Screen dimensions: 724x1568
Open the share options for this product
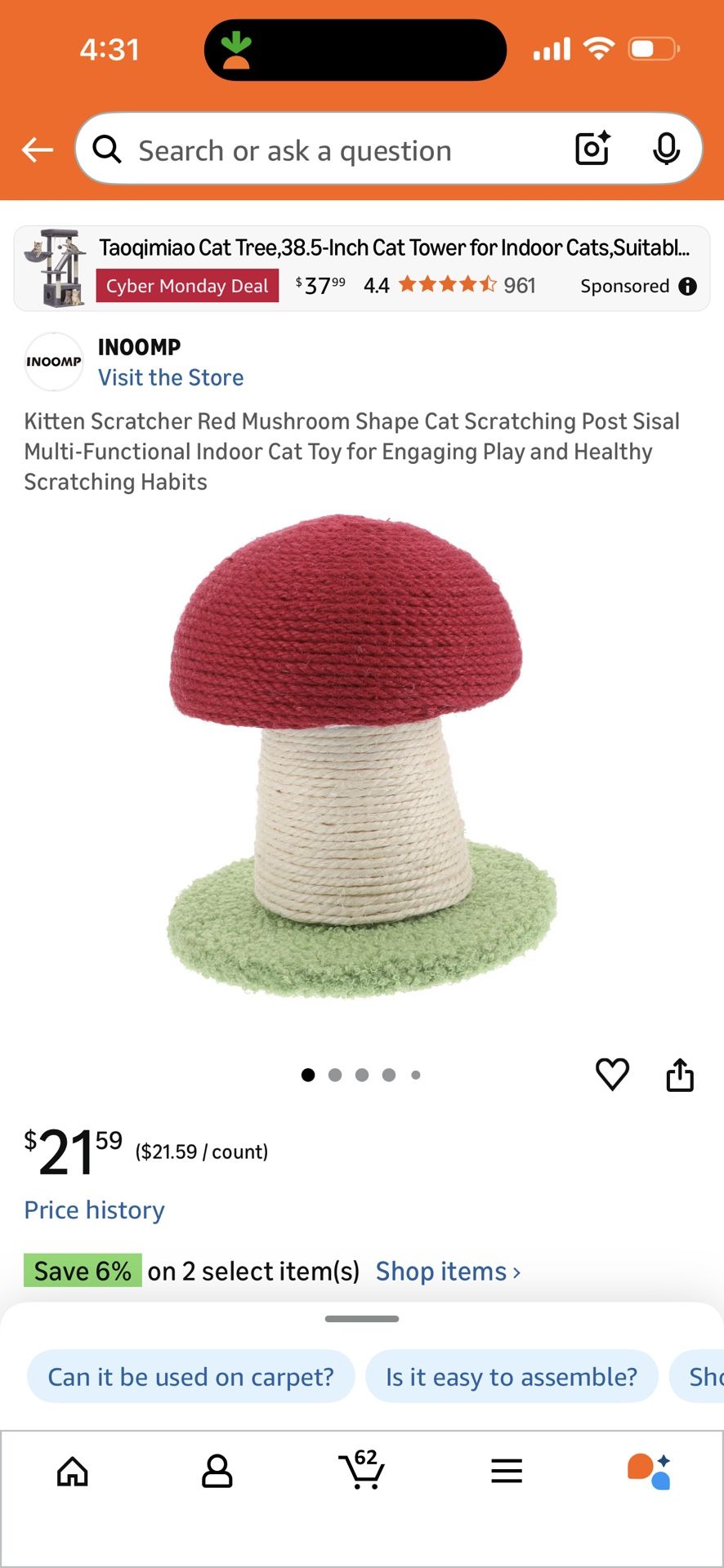coord(680,1075)
